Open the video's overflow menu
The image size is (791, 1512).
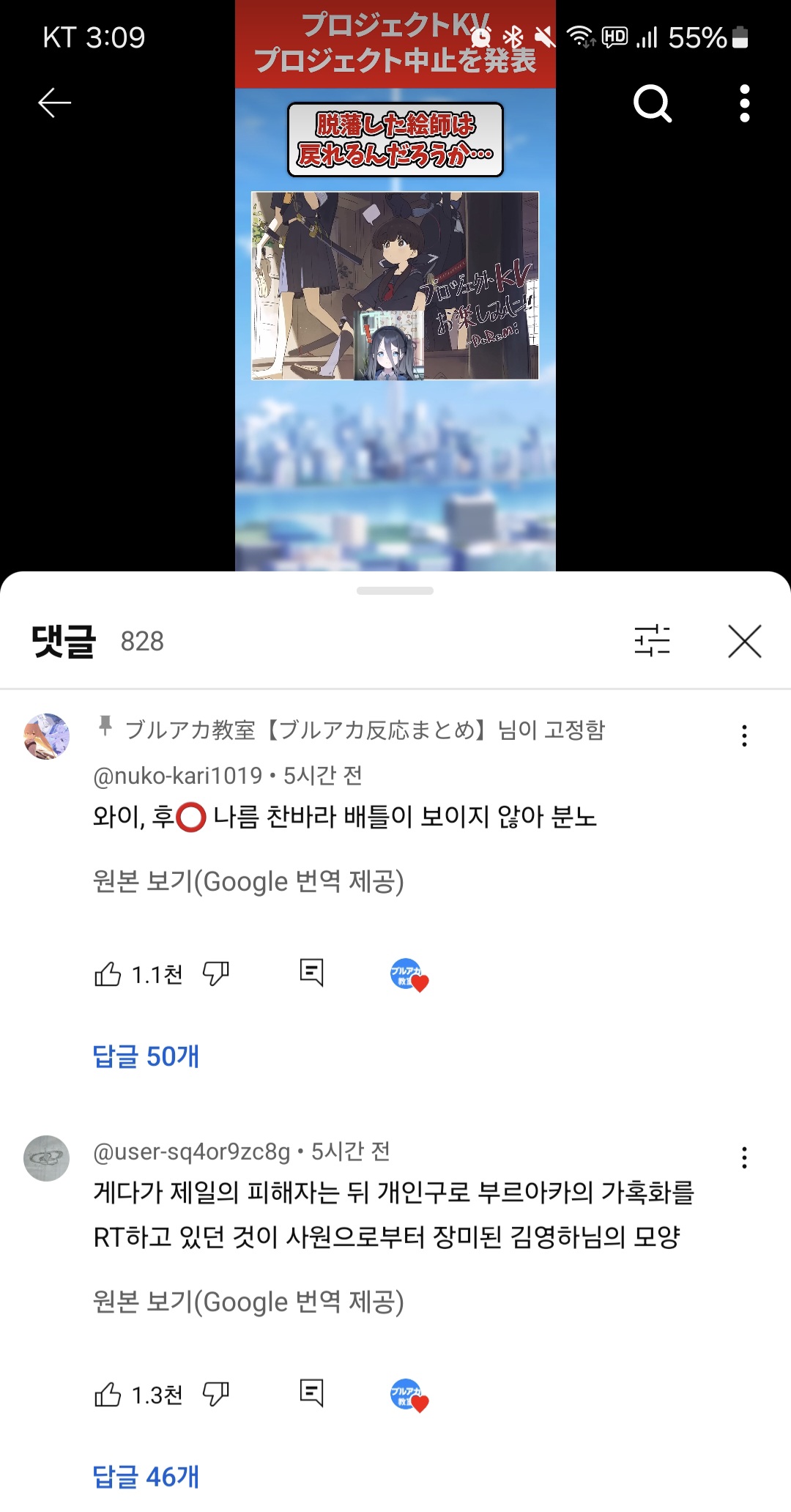click(744, 103)
